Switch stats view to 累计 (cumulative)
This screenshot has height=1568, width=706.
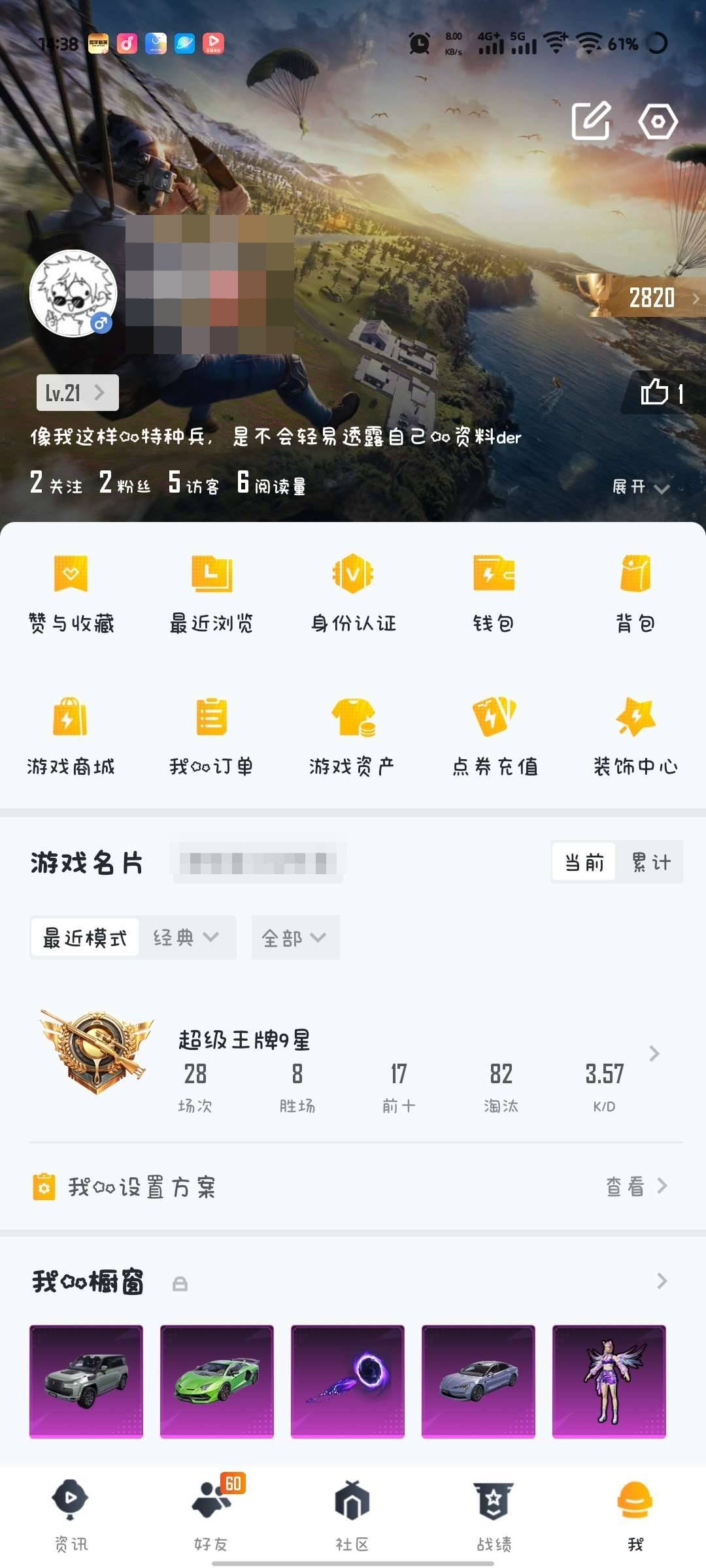[x=650, y=862]
